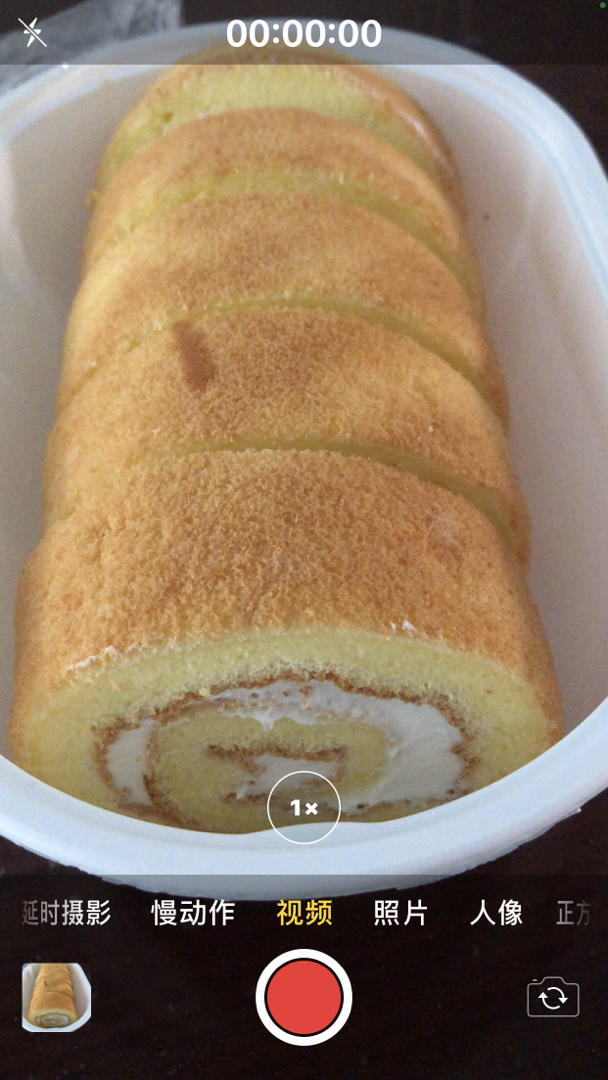Image resolution: width=608 pixels, height=1080 pixels.
Task: Select the 视频 mode
Action: pos(304,913)
